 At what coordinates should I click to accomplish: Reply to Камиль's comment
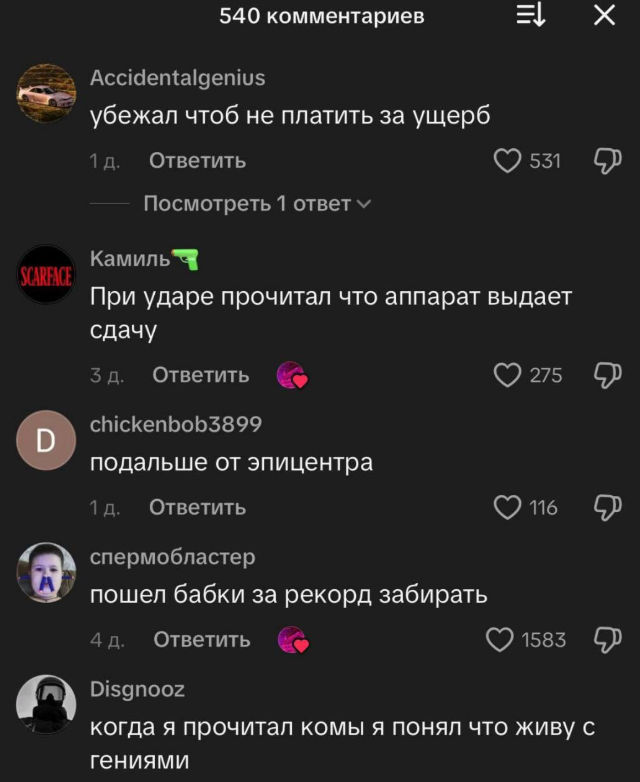[201, 375]
